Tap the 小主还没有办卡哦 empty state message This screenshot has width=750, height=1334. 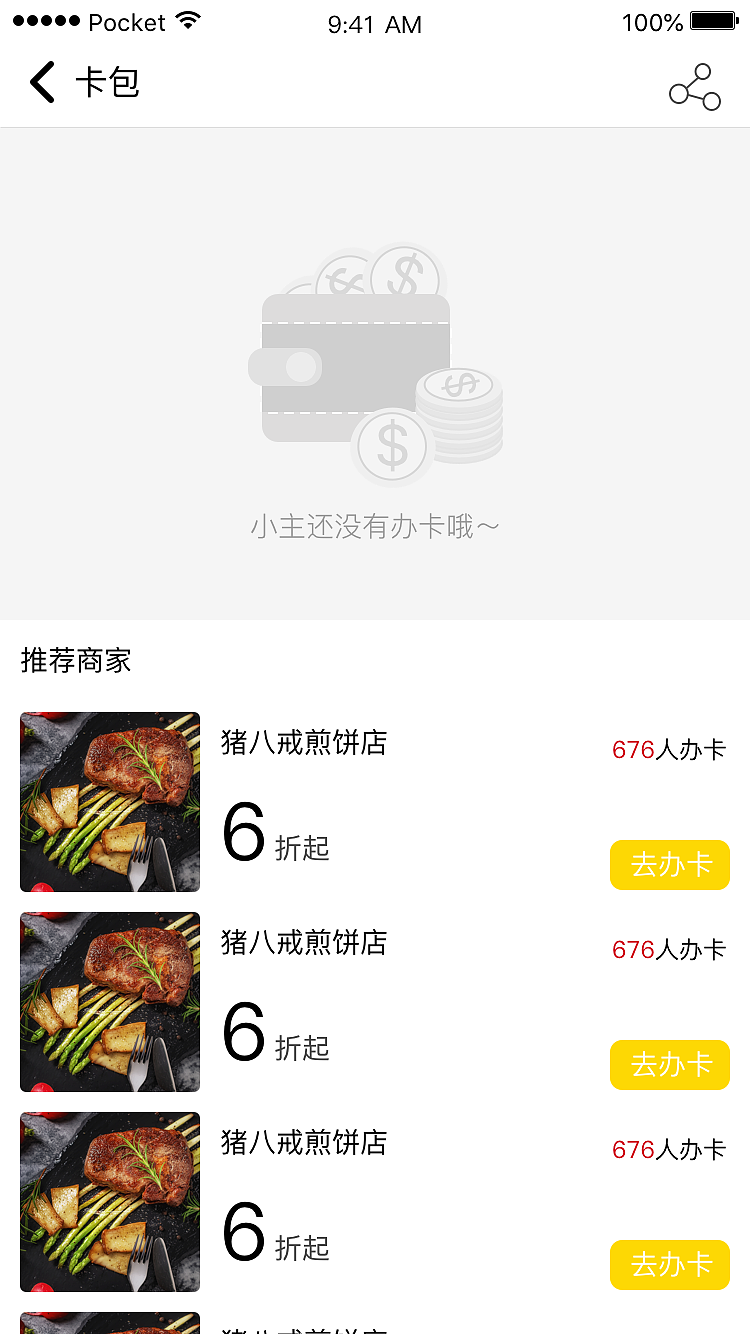tap(375, 525)
